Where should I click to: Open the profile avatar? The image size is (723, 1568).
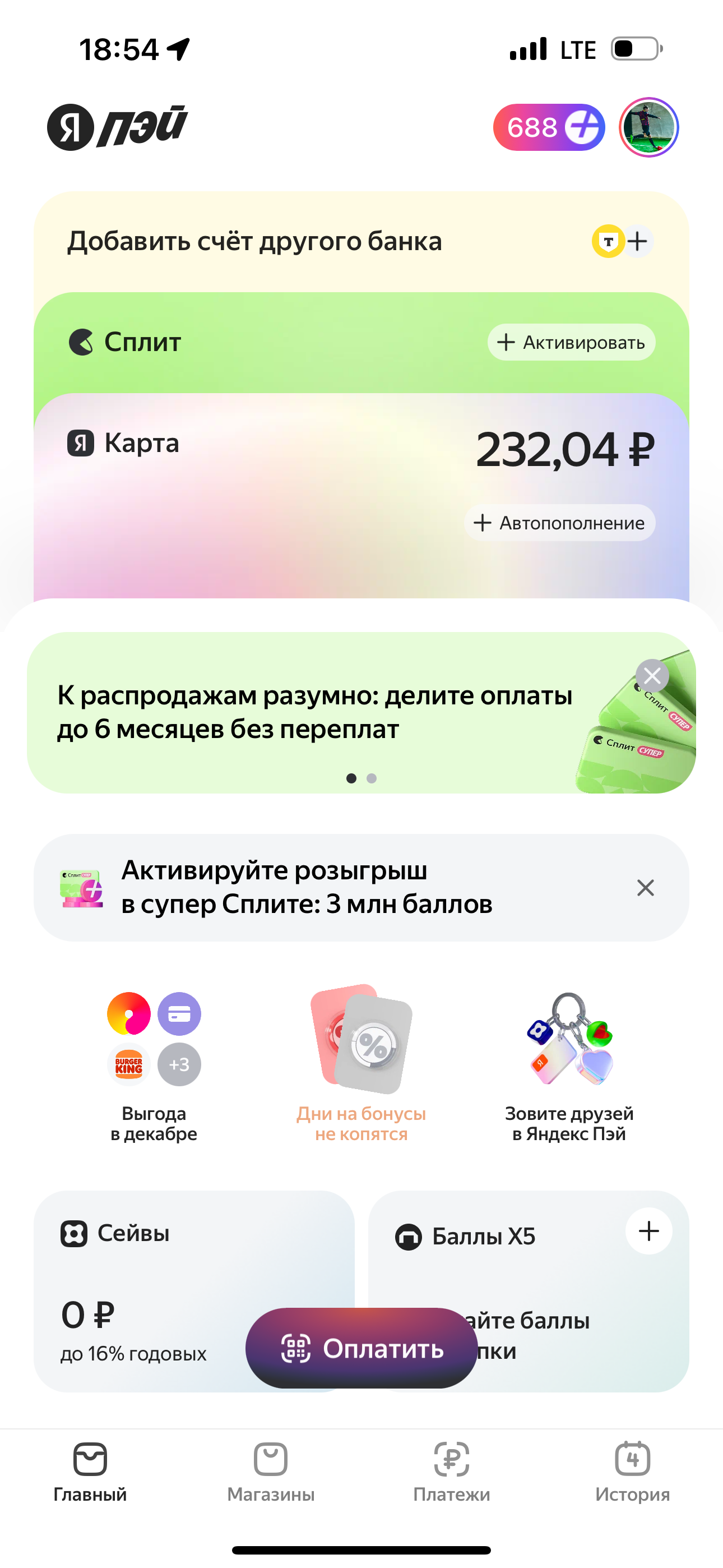[648, 128]
